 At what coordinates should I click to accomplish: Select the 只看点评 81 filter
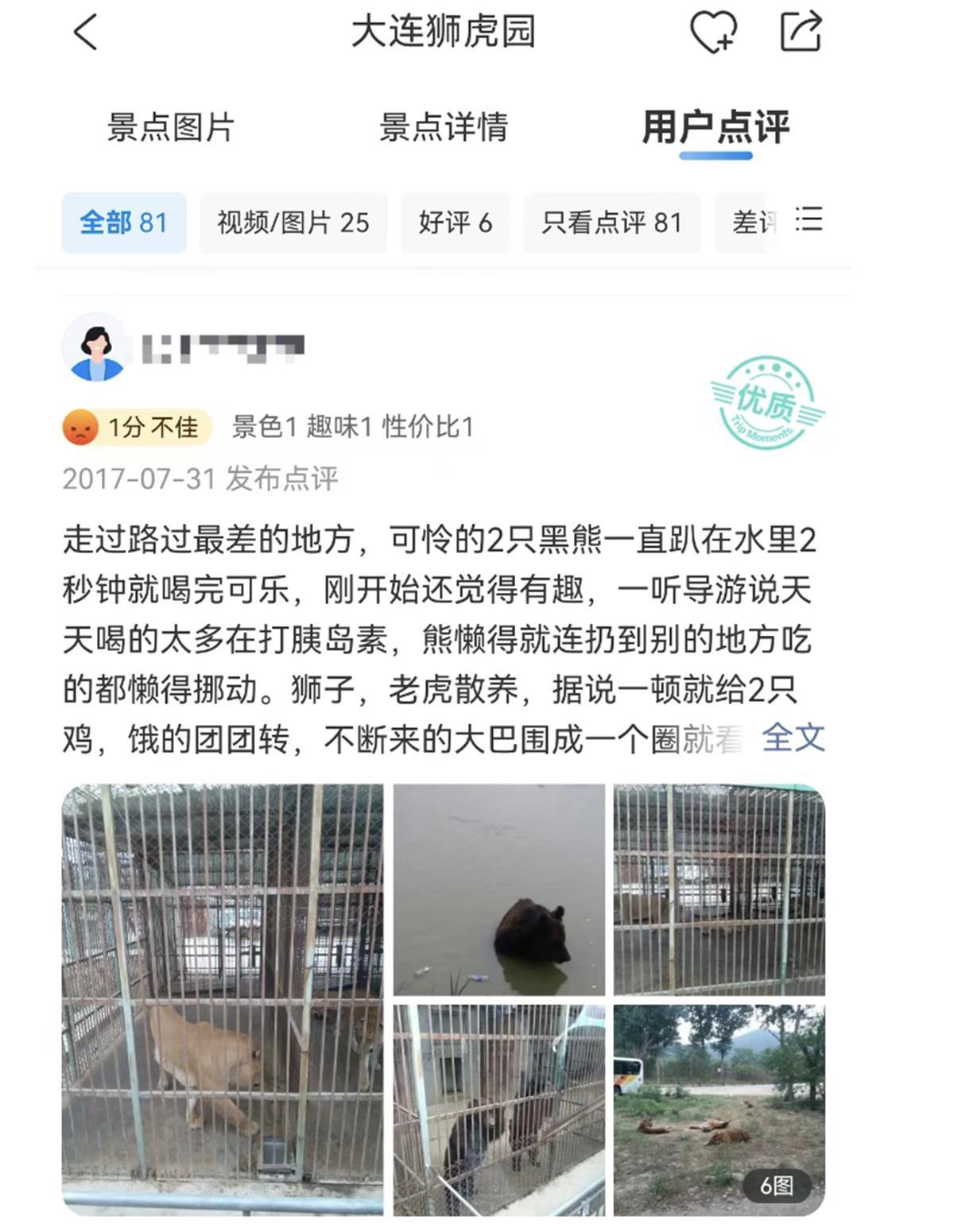612,223
